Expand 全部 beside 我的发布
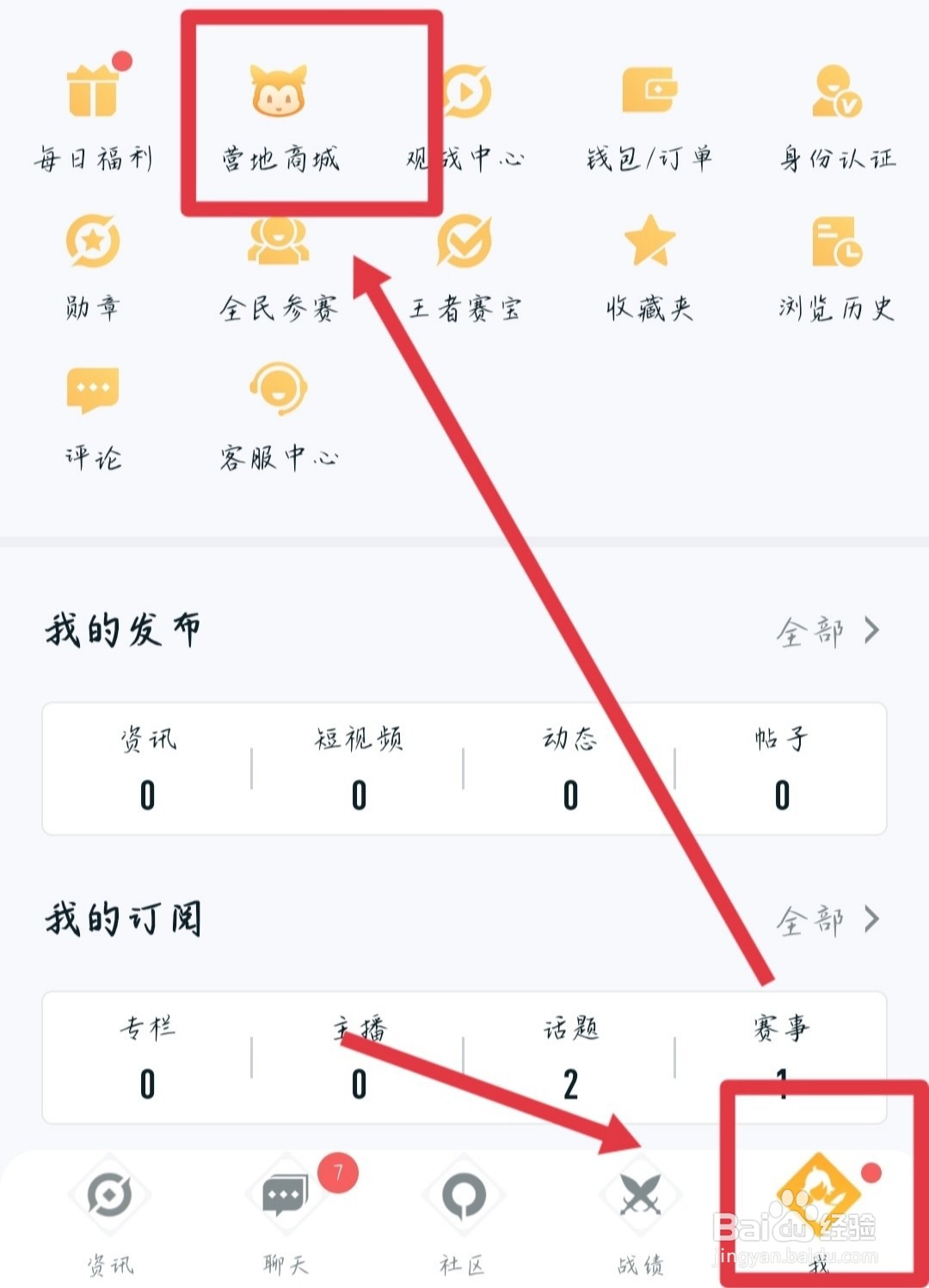 pos(826,630)
